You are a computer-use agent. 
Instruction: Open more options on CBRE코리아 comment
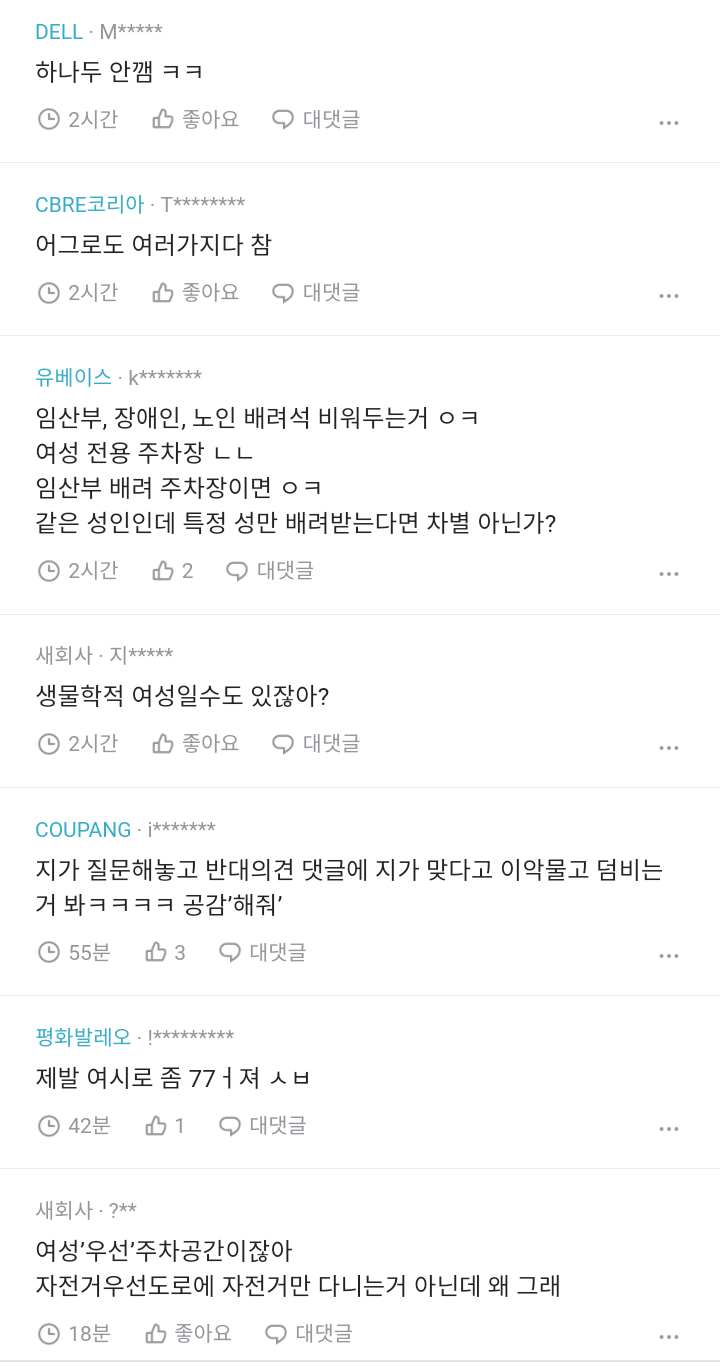(668, 295)
